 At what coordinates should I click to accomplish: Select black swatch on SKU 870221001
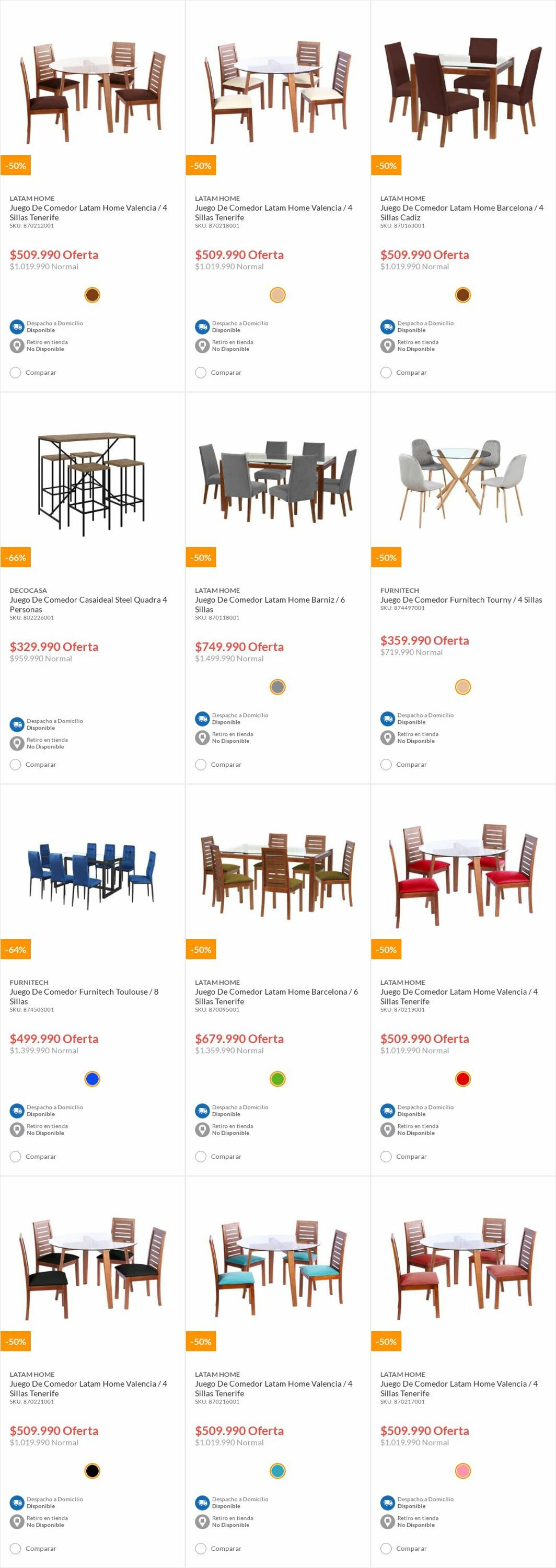click(92, 1471)
